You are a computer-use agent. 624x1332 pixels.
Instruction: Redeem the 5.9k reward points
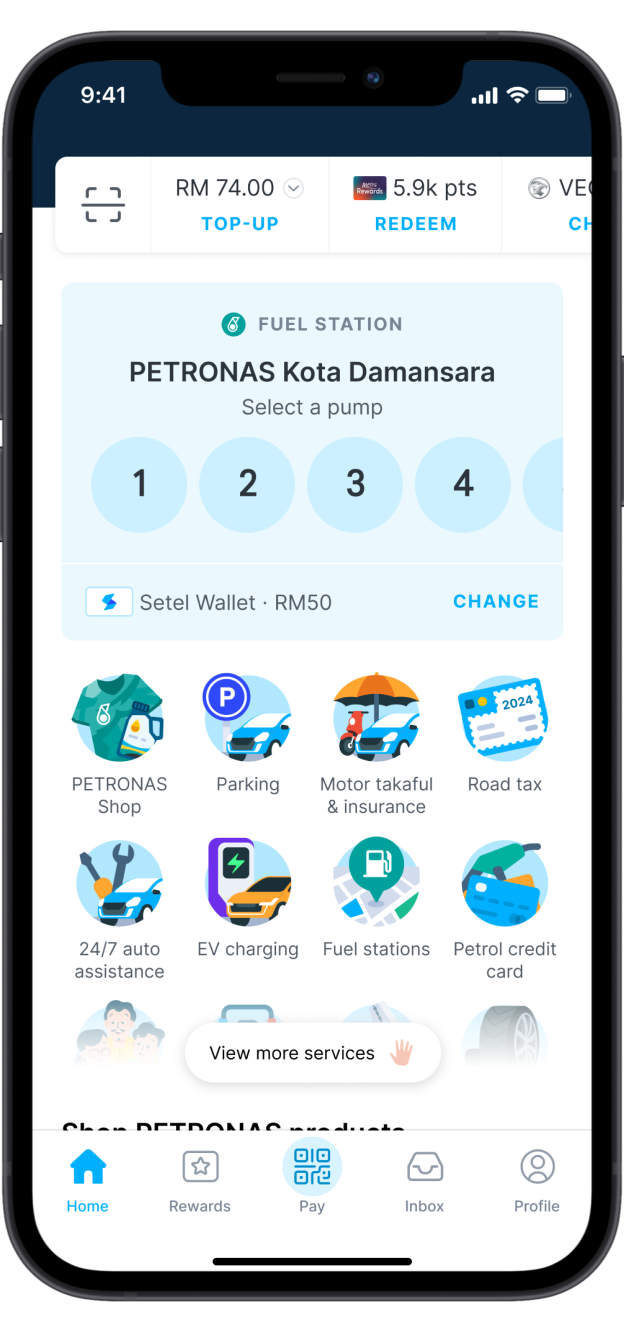(x=415, y=224)
